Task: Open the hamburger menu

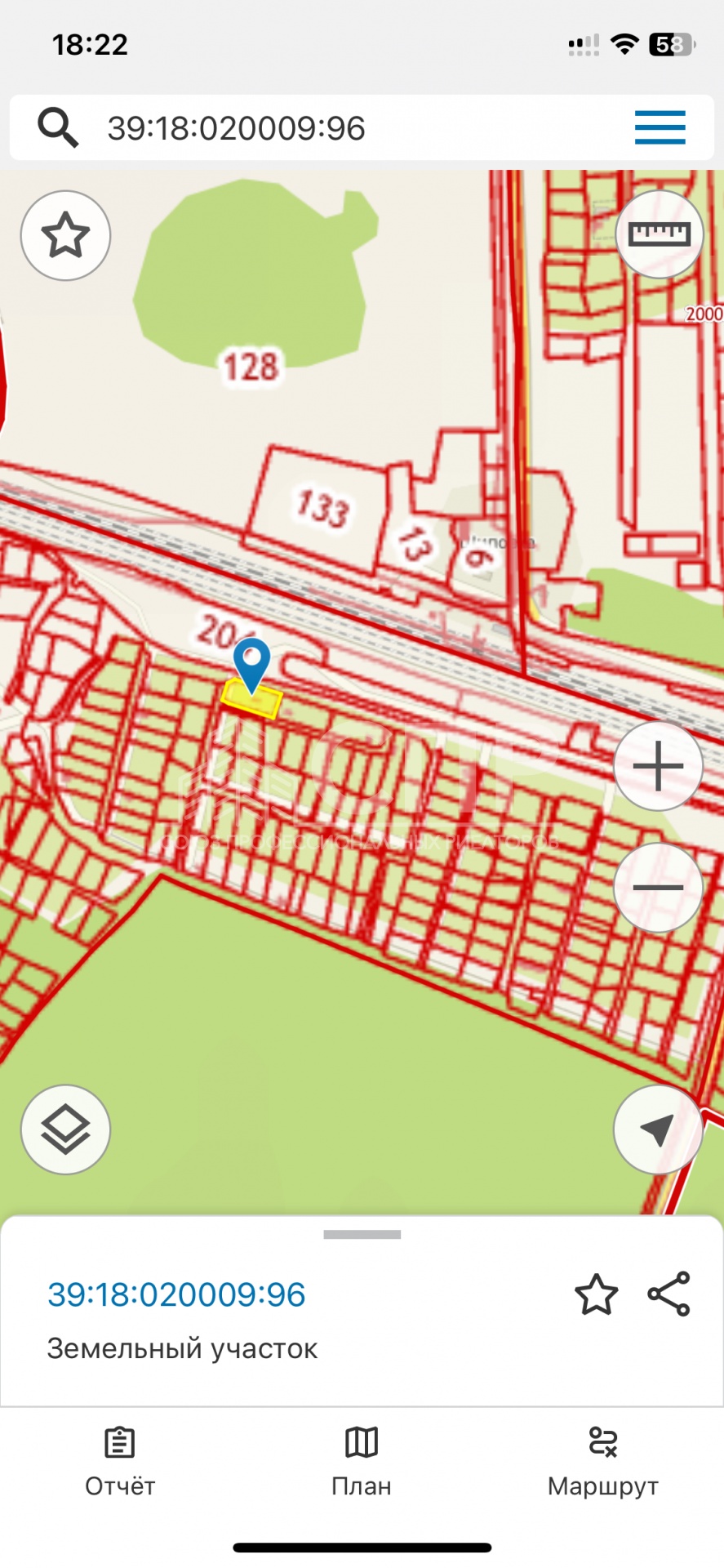Action: pyautogui.click(x=660, y=127)
